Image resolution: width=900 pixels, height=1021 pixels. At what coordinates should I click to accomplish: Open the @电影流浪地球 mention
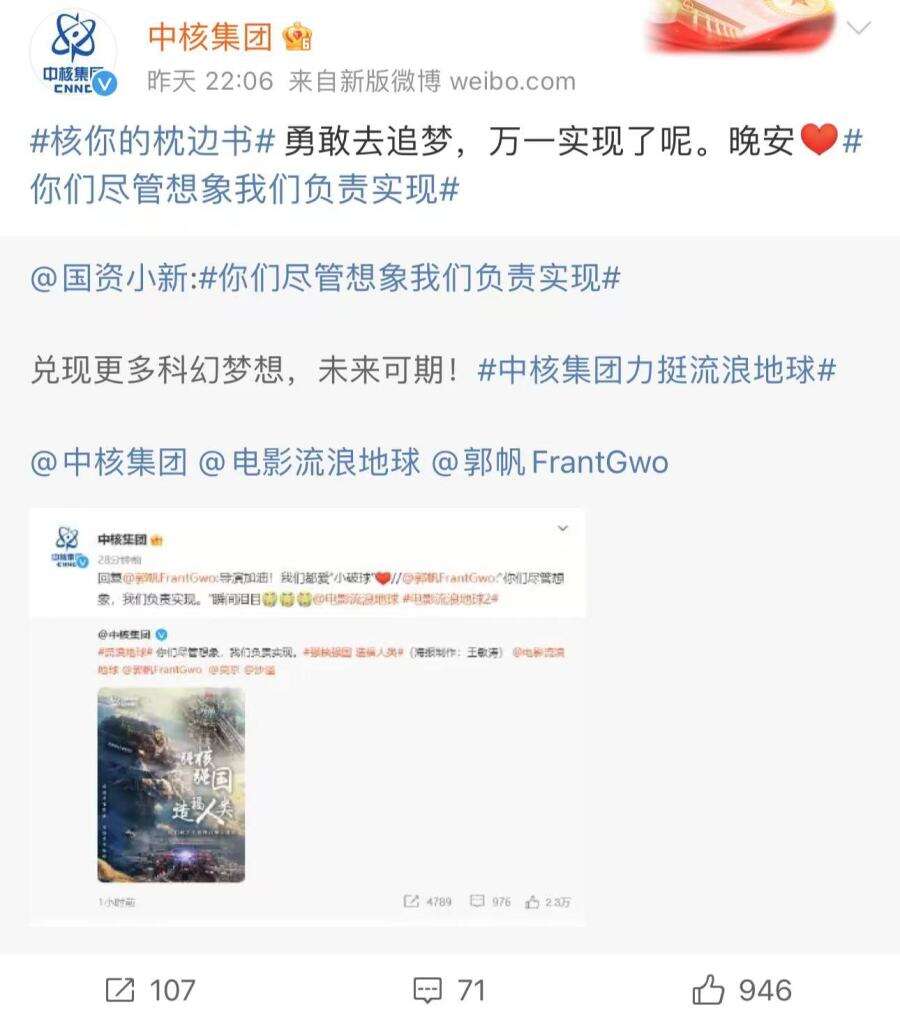[311, 462]
